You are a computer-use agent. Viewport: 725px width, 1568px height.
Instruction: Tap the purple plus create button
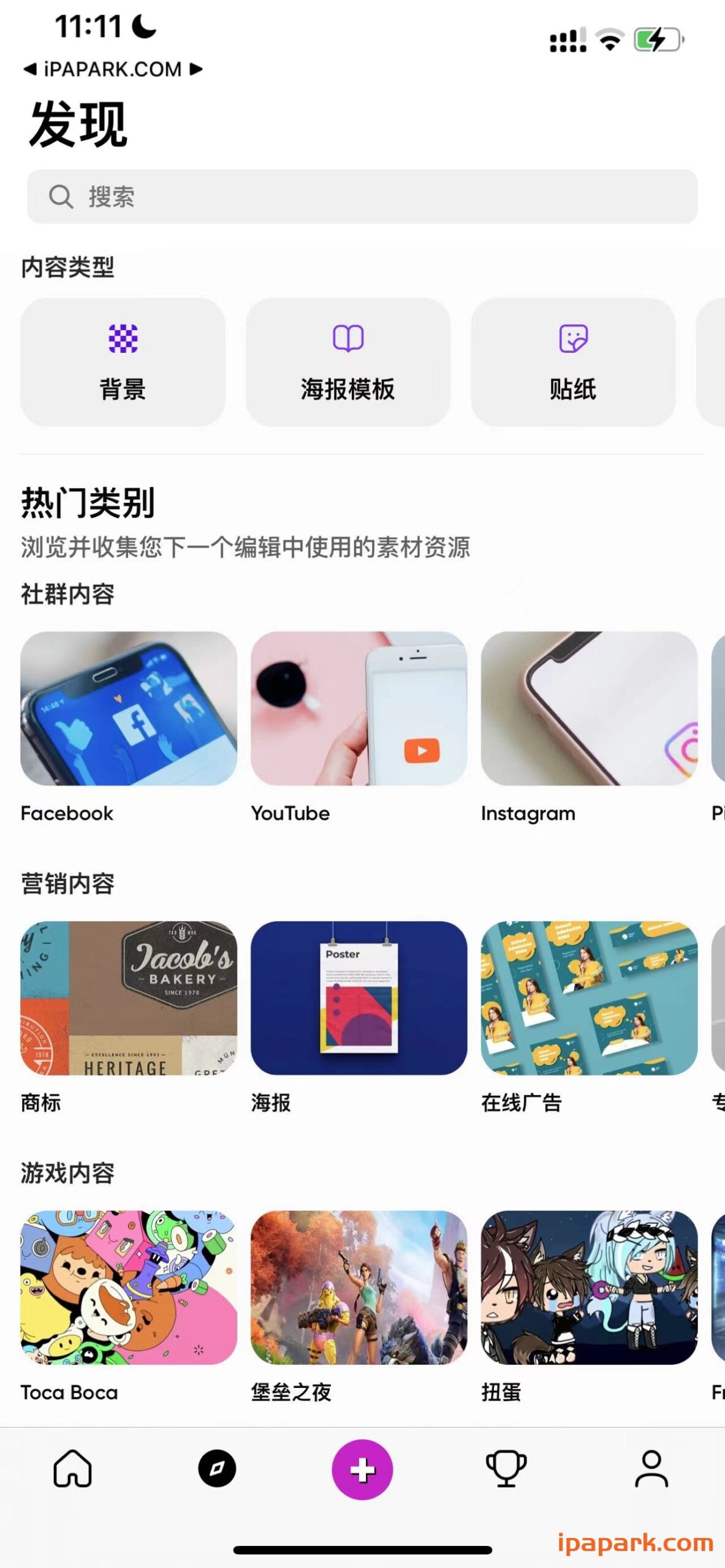(362, 1468)
